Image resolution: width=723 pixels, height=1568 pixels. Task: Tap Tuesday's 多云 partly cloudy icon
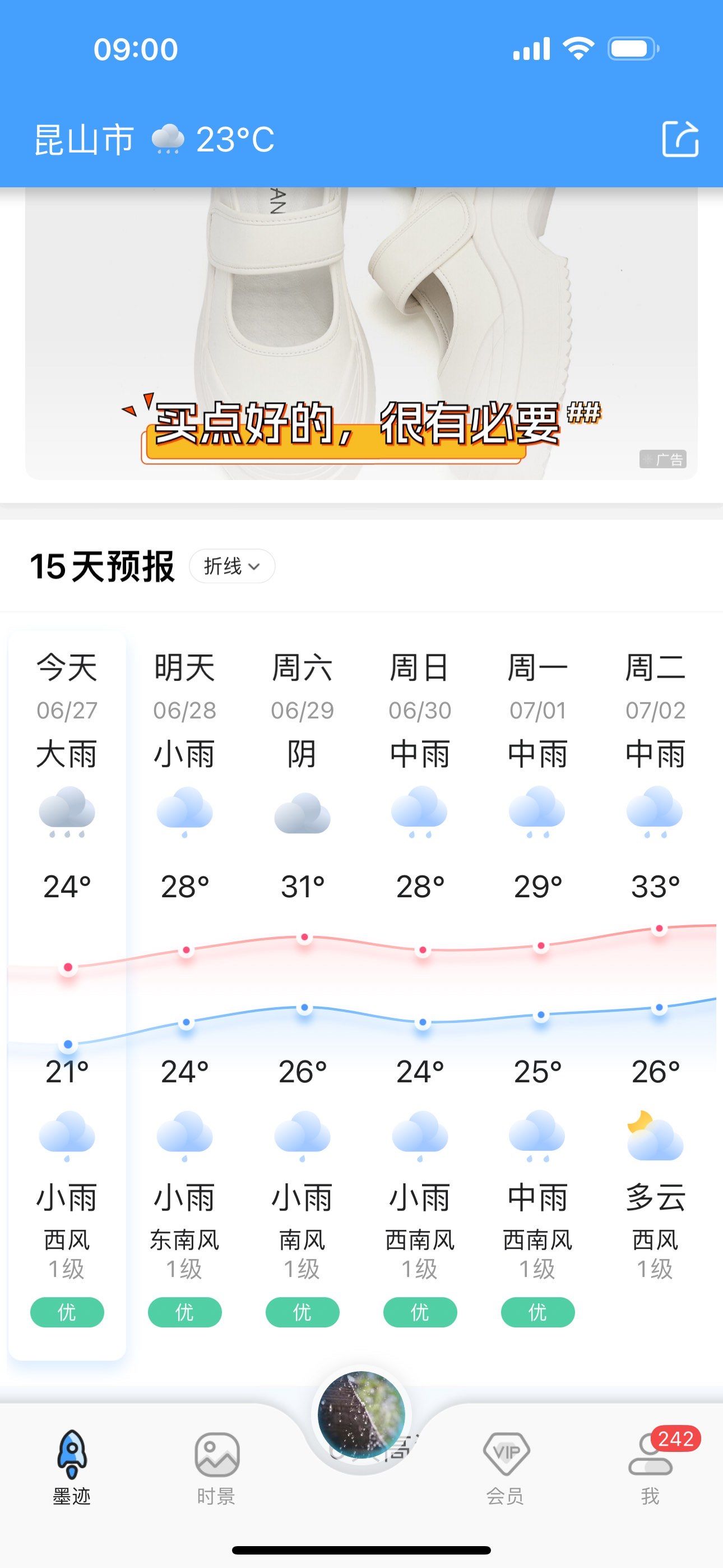[x=654, y=1137]
